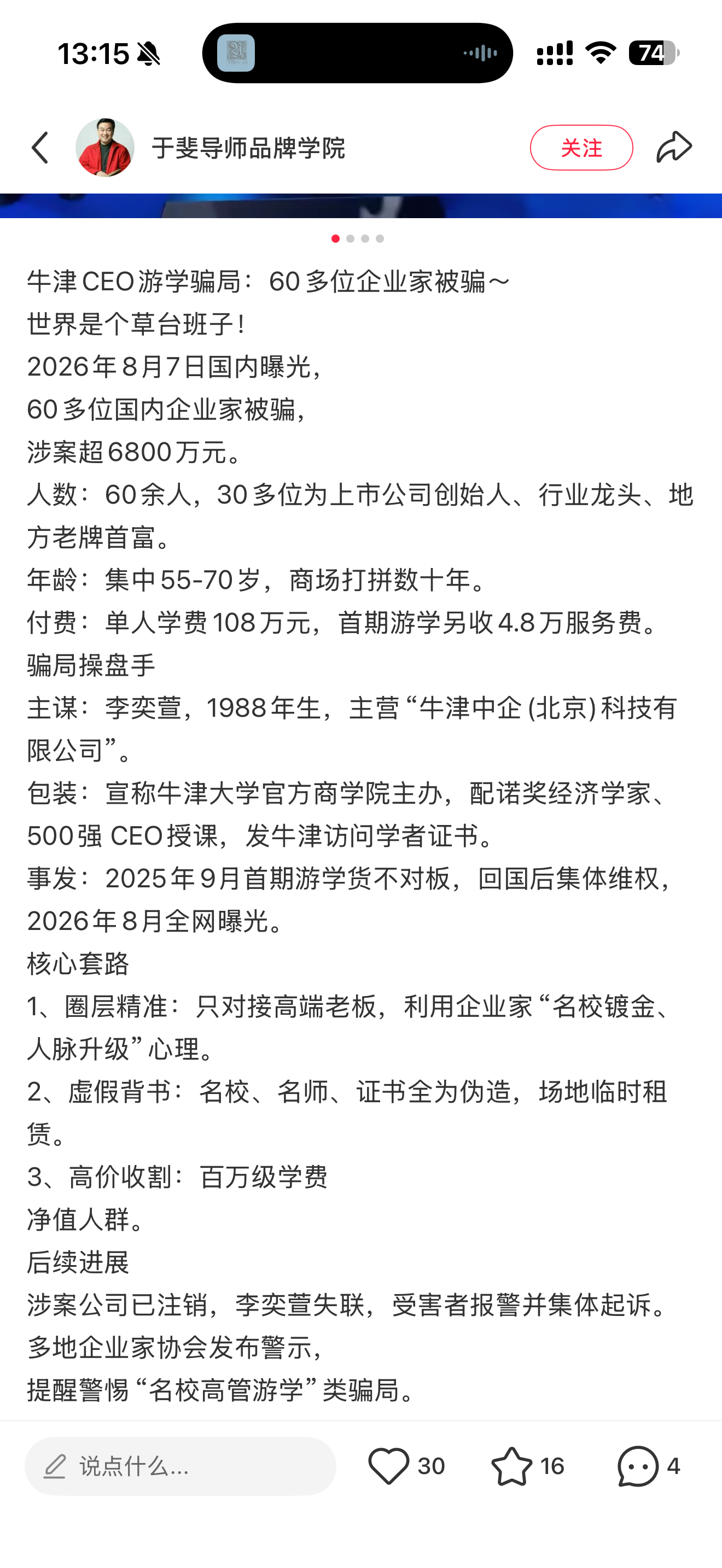
Task: Follow the author with 关注 button
Action: (581, 148)
